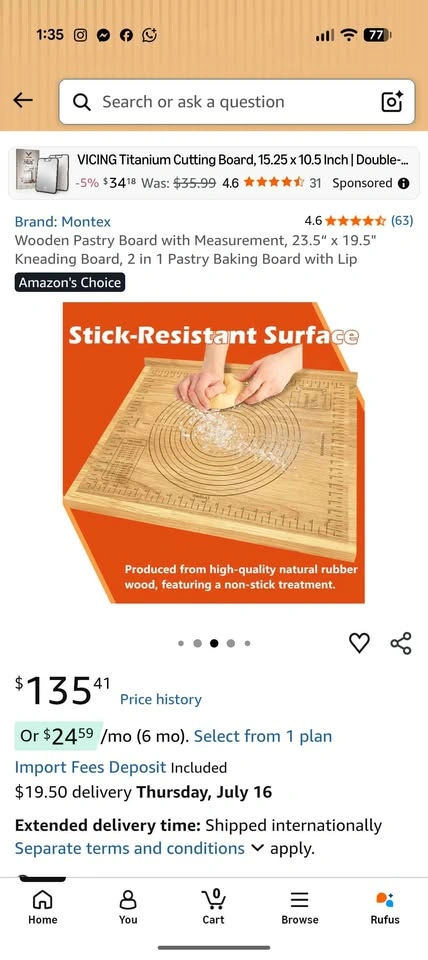Open the Cart tab

pyautogui.click(x=213, y=907)
